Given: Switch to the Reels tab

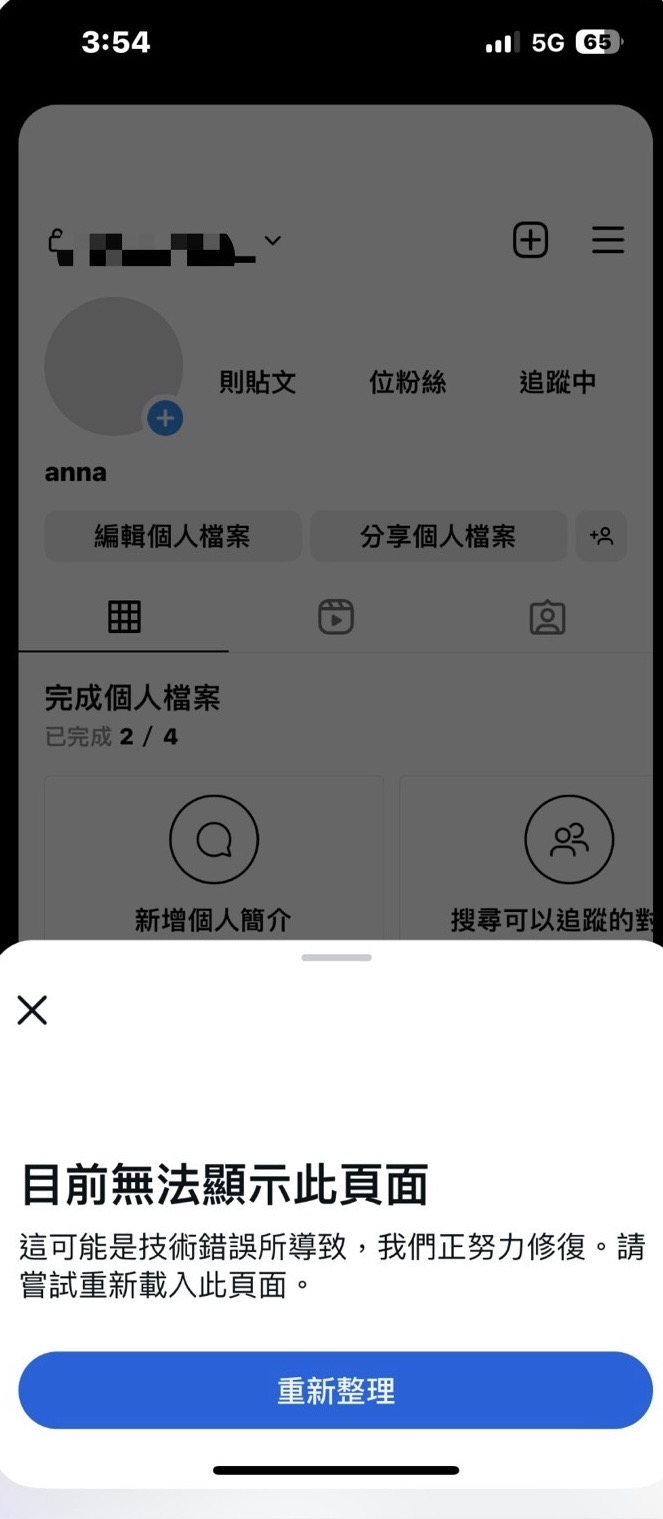Looking at the screenshot, I should [x=336, y=617].
